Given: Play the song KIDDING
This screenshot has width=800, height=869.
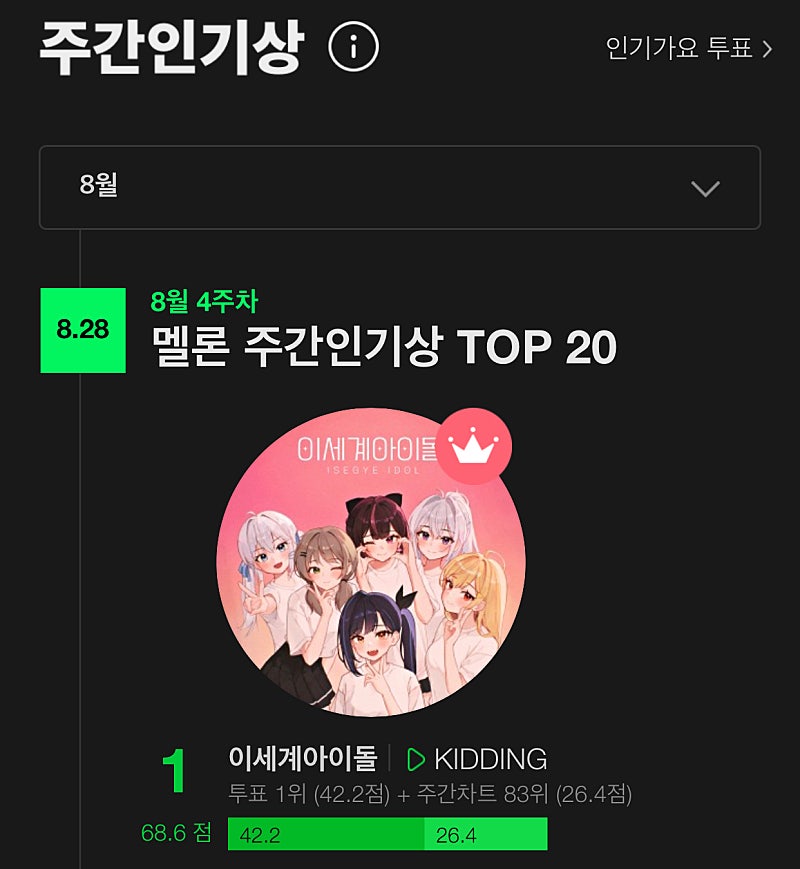Looking at the screenshot, I should click(416, 759).
